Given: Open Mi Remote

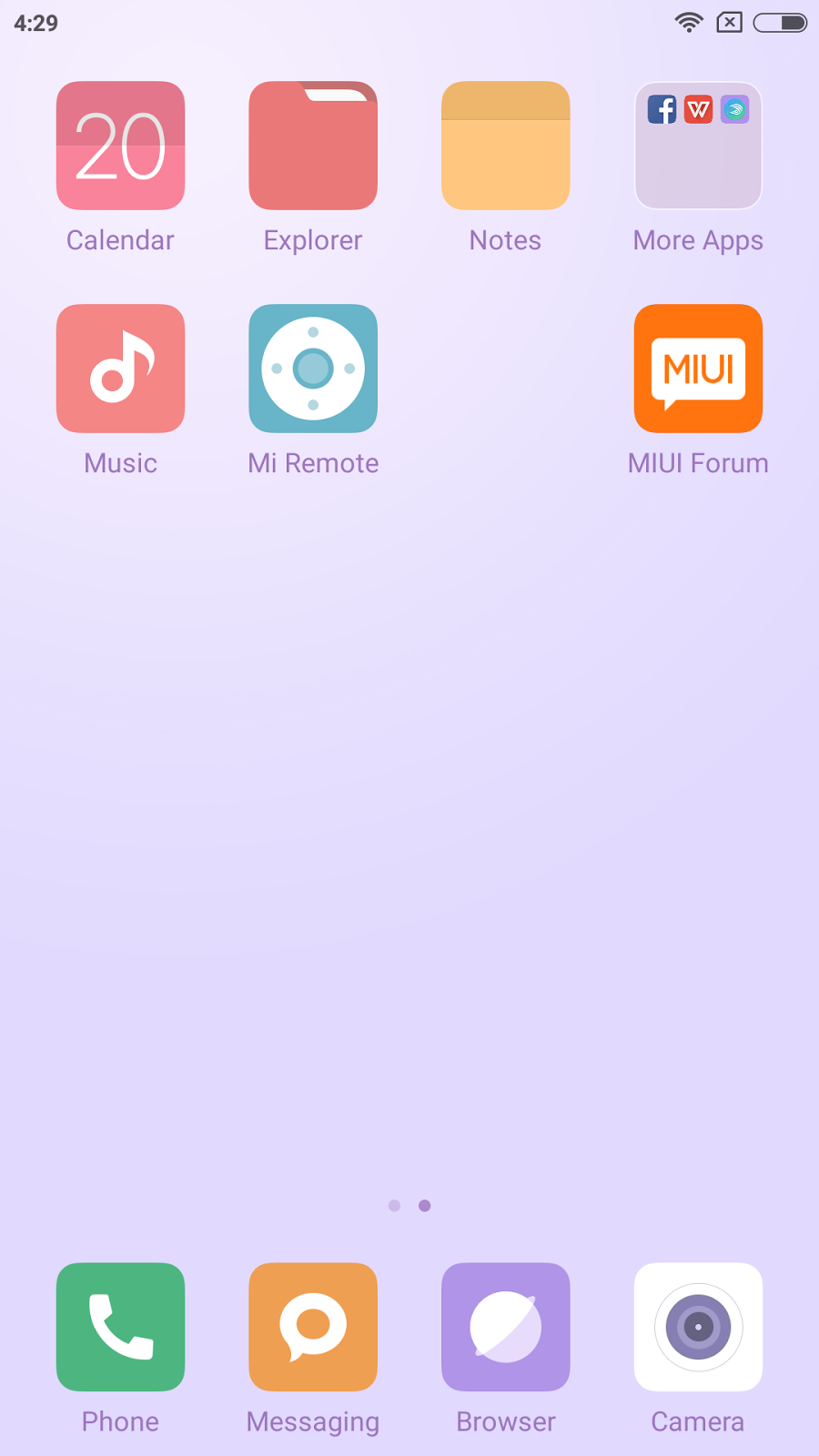Looking at the screenshot, I should (x=313, y=369).
